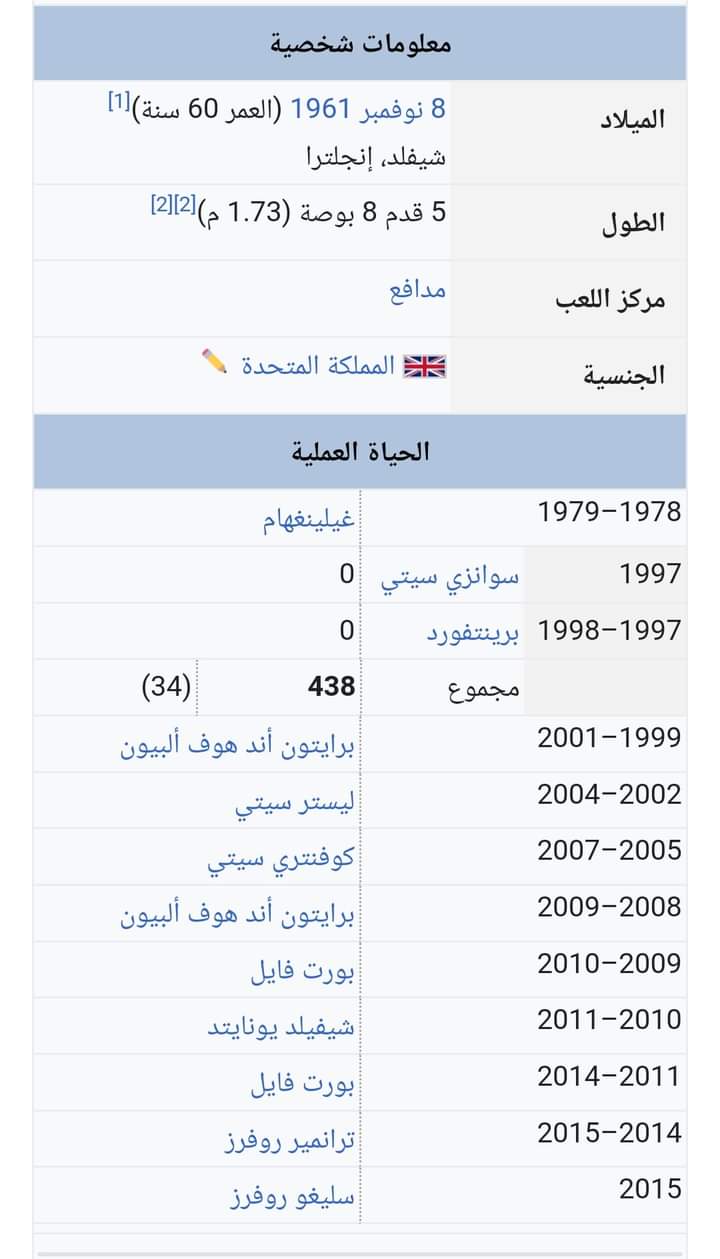The width and height of the screenshot is (720, 1259).
Task: Open the شيفيلد يونايتد link
Action: 281,1028
